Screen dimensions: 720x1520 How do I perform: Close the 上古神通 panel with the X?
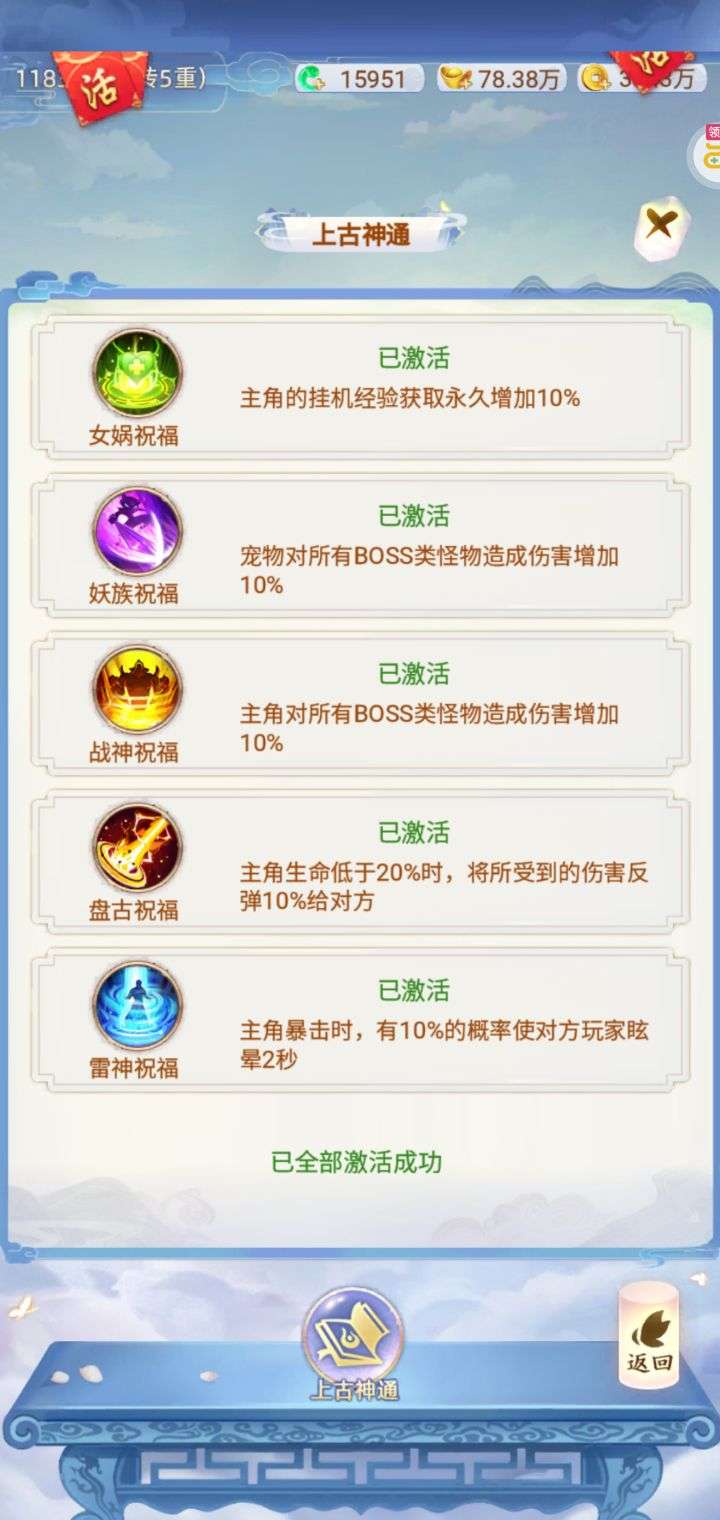pos(660,226)
